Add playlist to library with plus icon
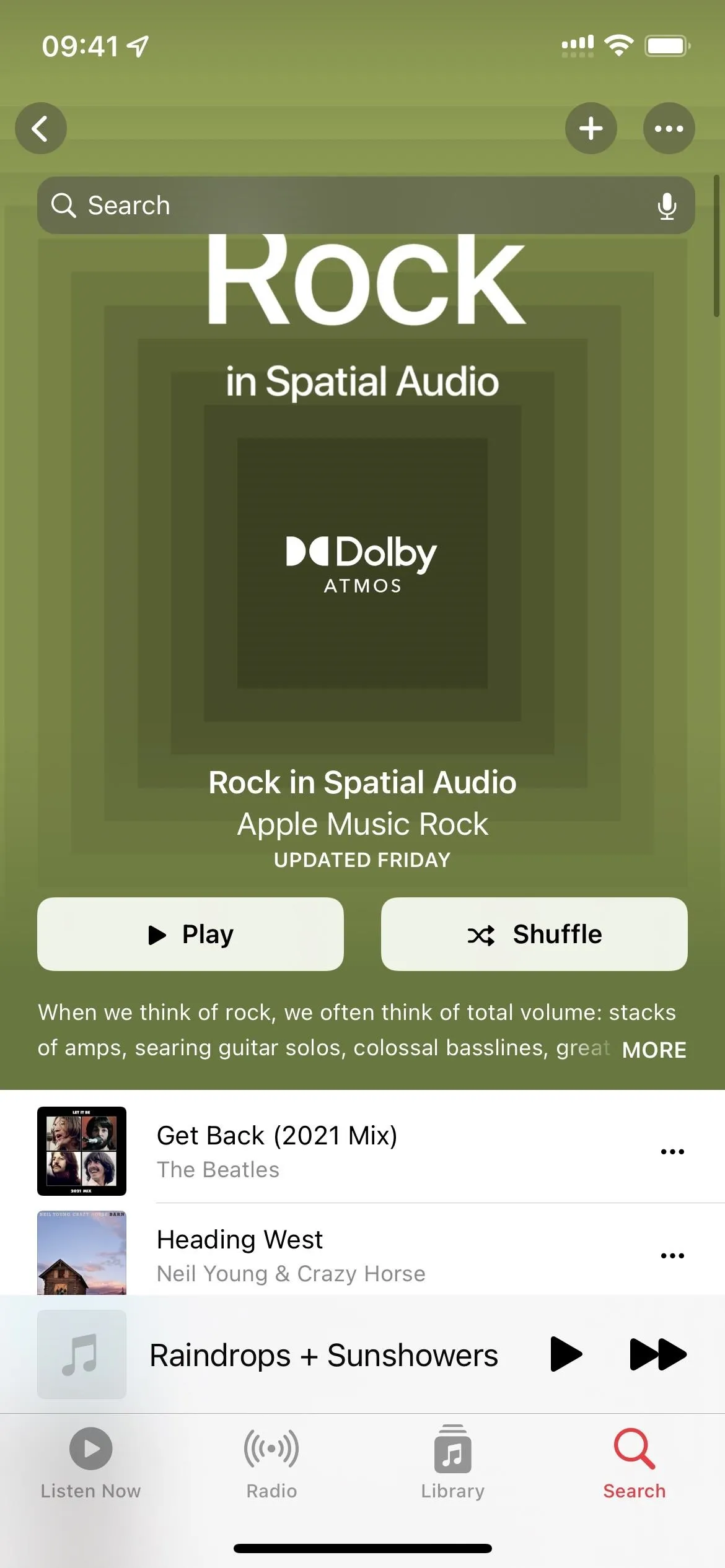Screen dimensions: 725x1568 591,128
